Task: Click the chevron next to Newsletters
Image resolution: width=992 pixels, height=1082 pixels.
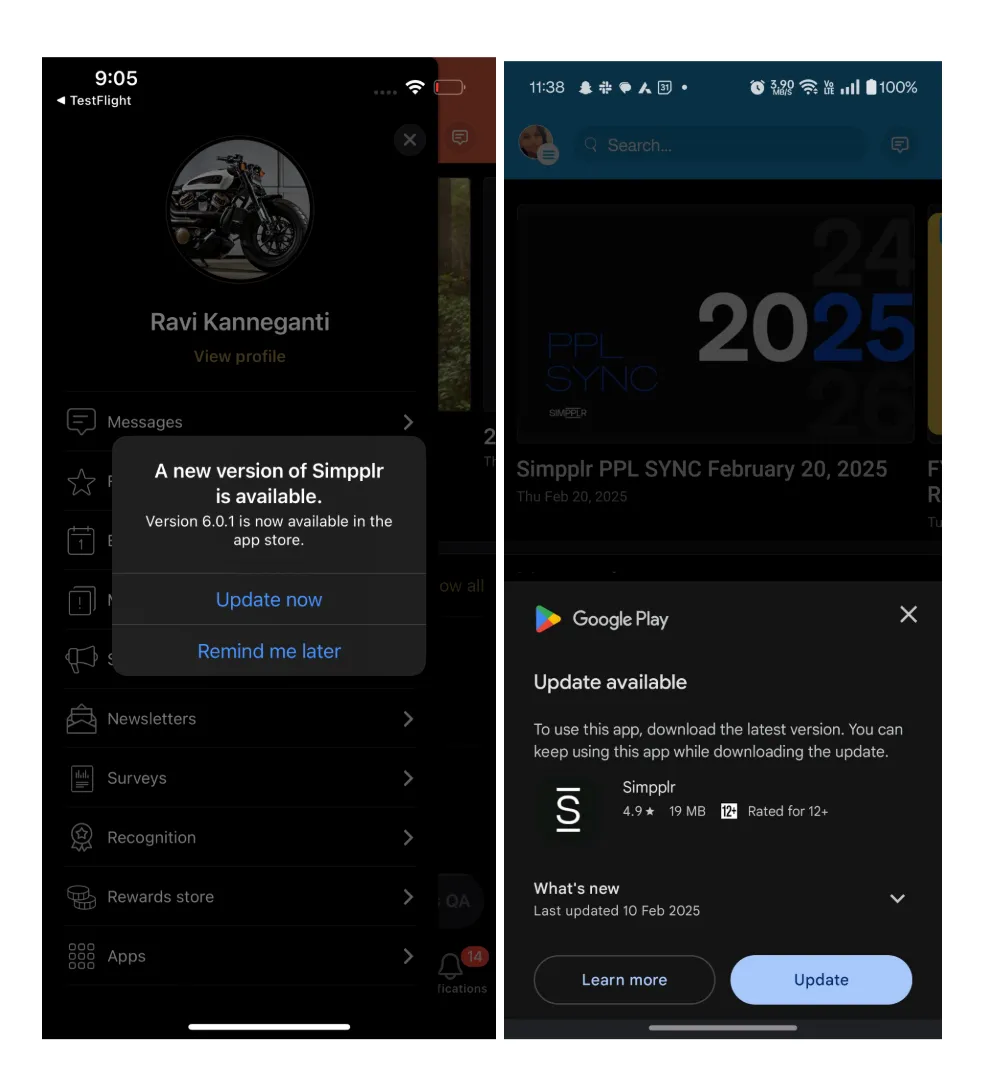Action: point(409,718)
